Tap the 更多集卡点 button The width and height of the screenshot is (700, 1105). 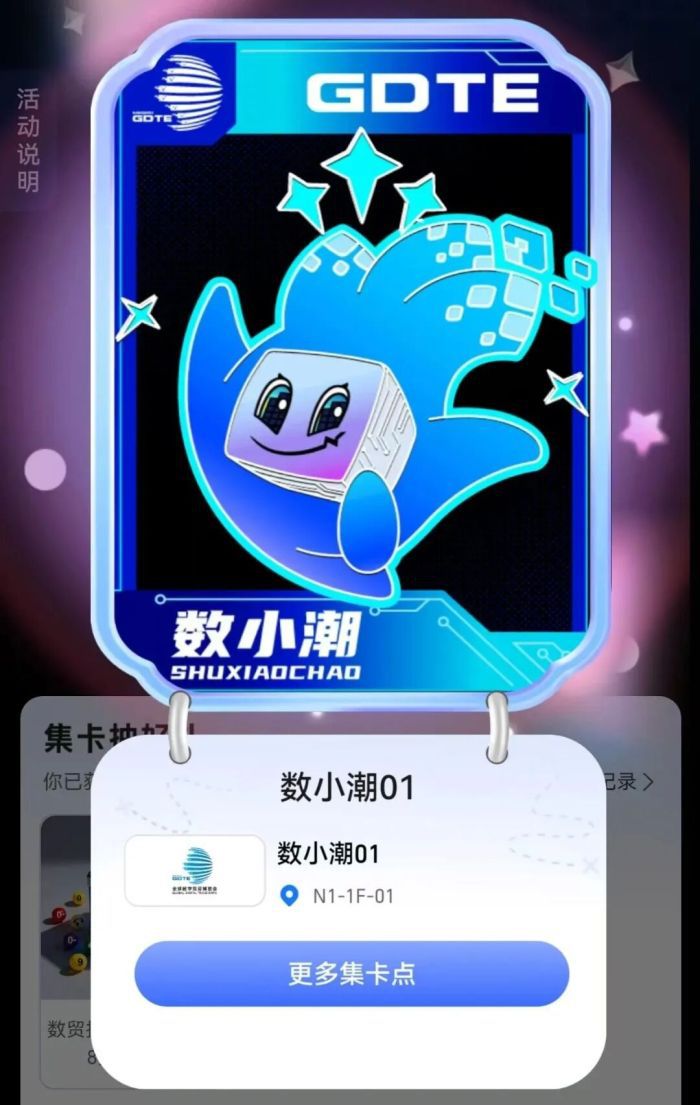click(351, 974)
